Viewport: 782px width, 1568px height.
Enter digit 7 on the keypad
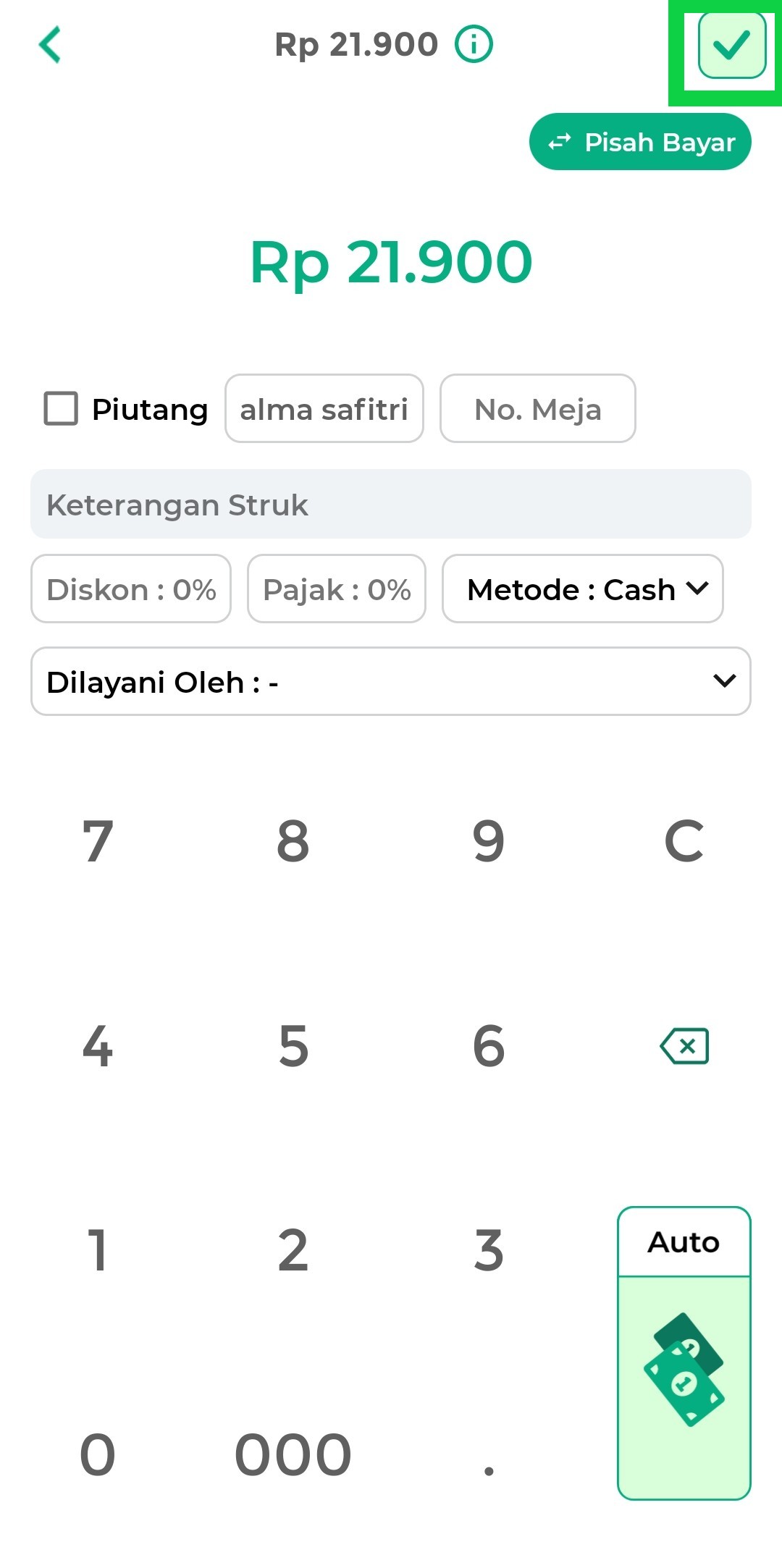pyautogui.click(x=98, y=841)
